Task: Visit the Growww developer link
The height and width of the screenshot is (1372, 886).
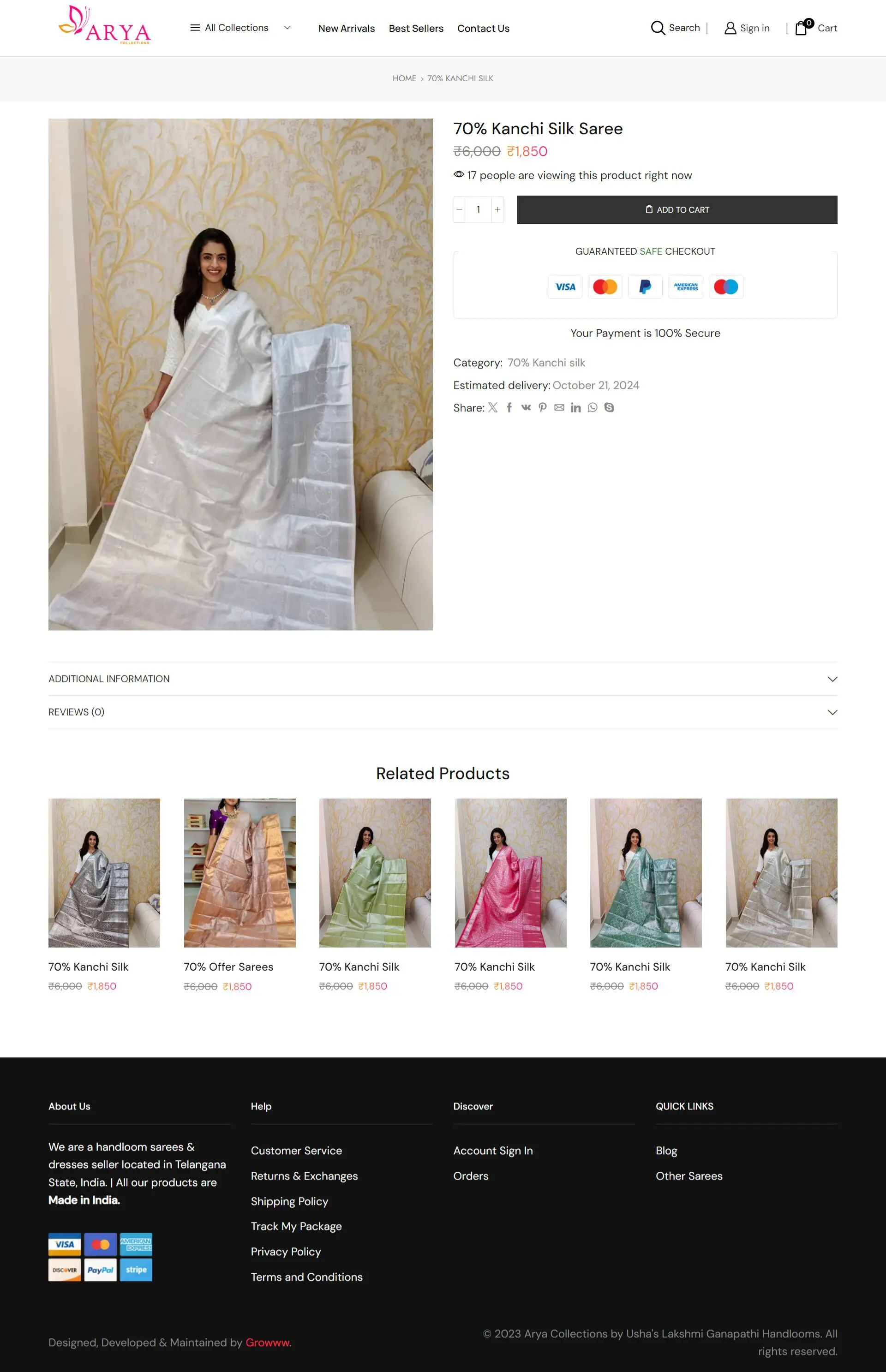Action: point(268,1342)
